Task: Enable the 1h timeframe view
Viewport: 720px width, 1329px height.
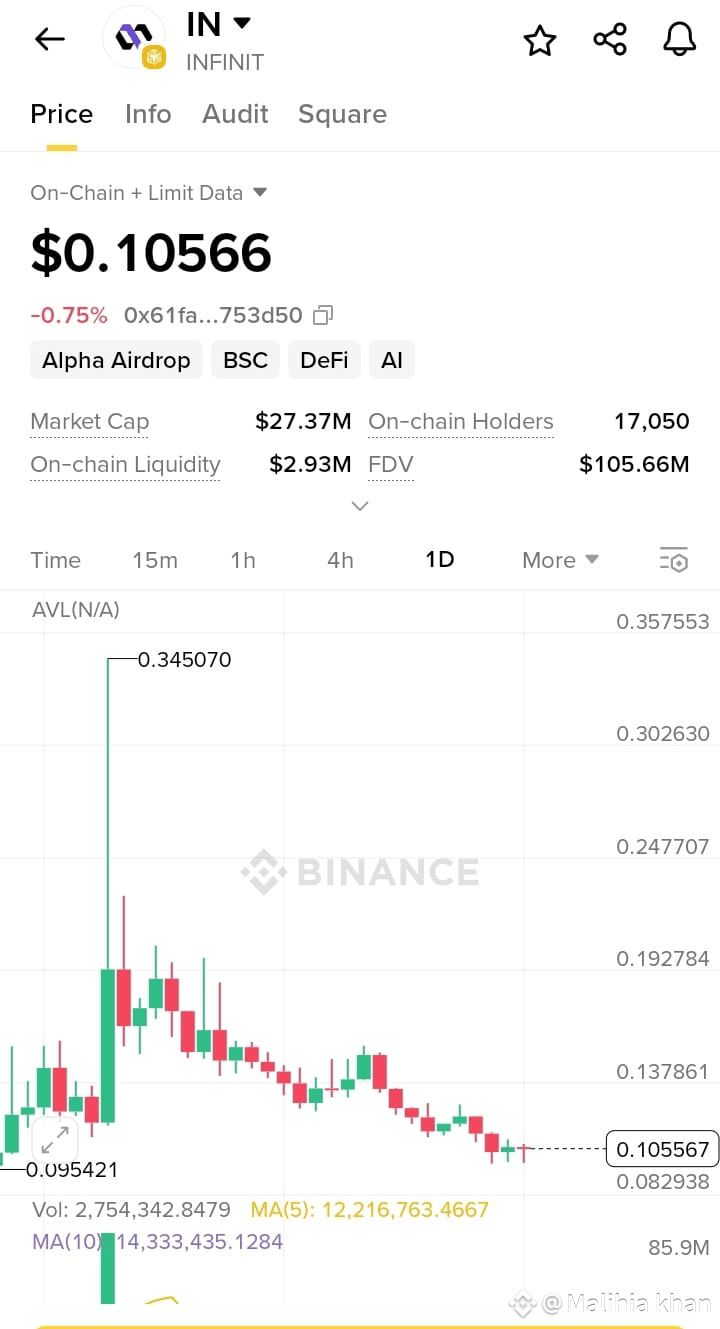Action: 243,560
